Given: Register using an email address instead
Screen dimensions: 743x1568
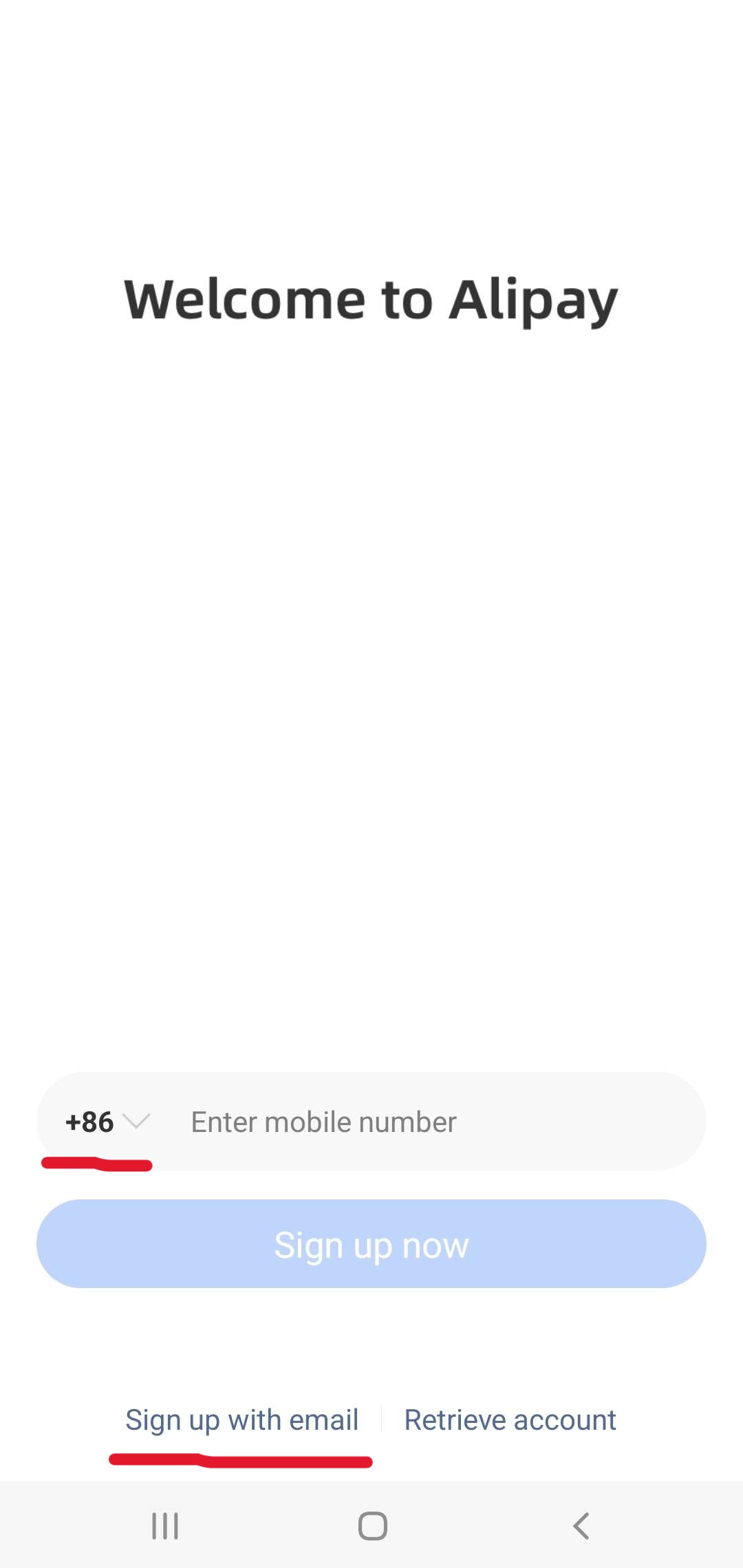Looking at the screenshot, I should [241, 1419].
